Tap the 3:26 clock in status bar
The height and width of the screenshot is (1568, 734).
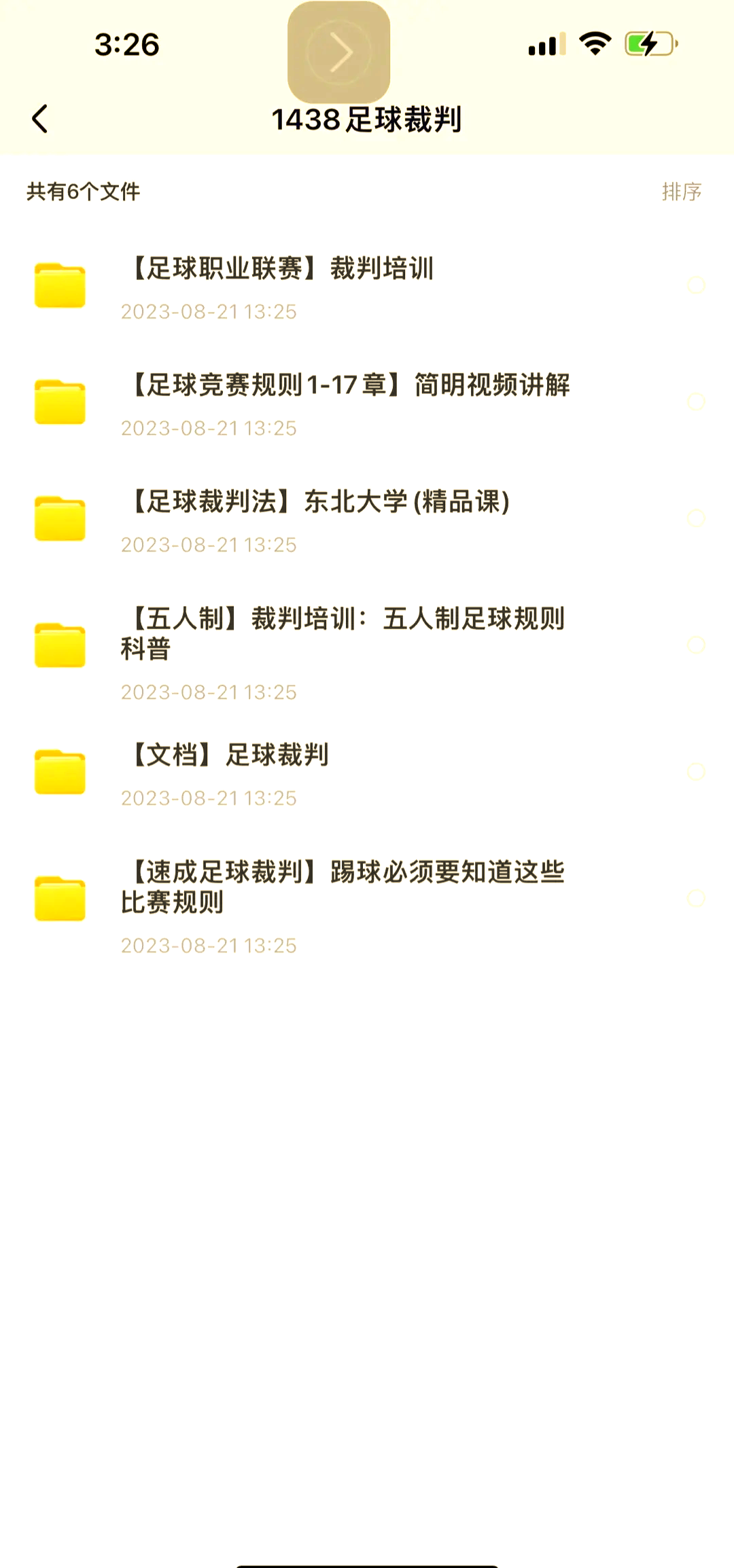(127, 46)
